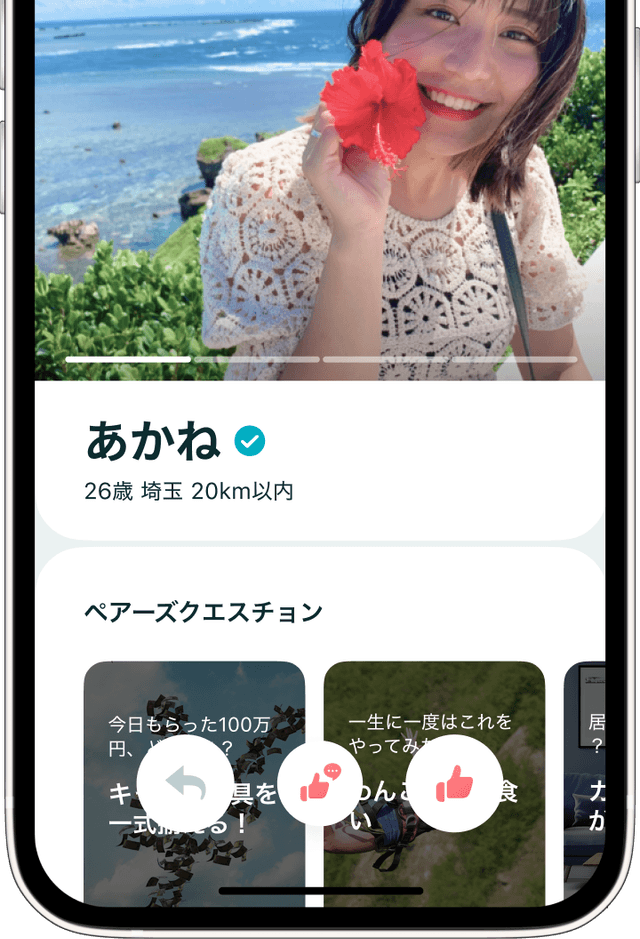Jump to the second photo indicator segment
Image resolution: width=640 pixels, height=939 pixels.
[x=257, y=359]
